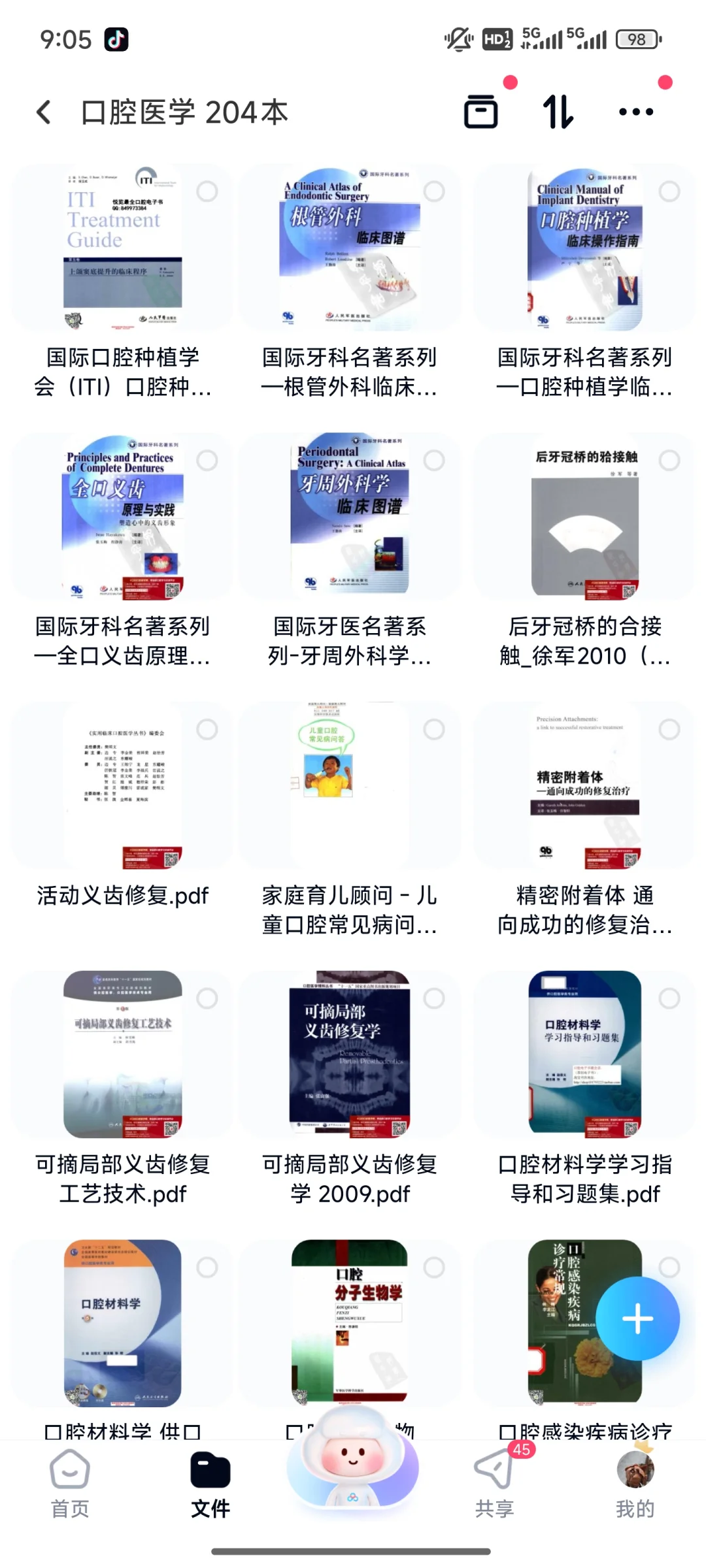Go back from the 口腔医学 folder
This screenshot has width=706, height=1568.
[44, 112]
